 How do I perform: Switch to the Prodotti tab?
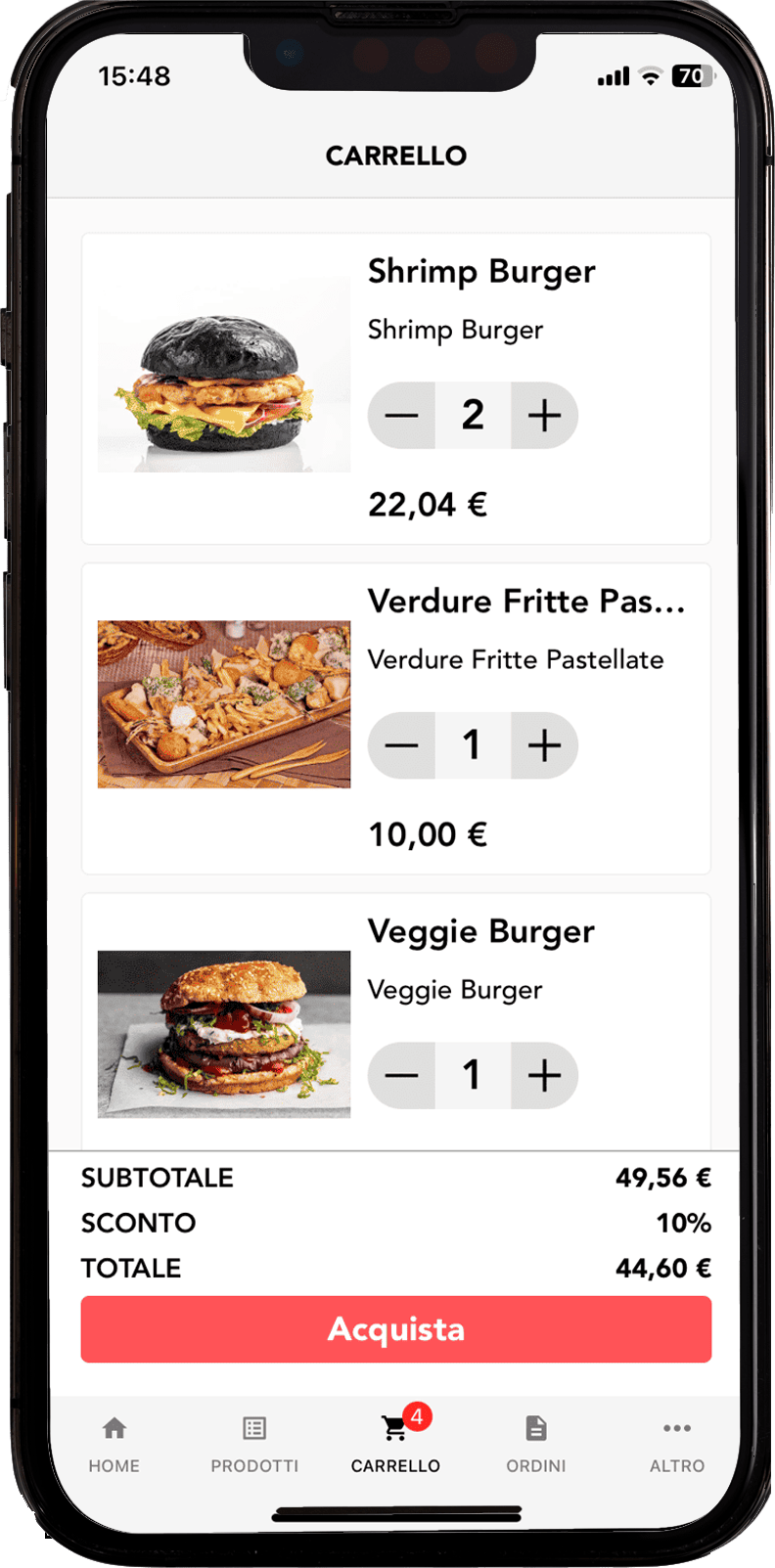coord(254,1443)
